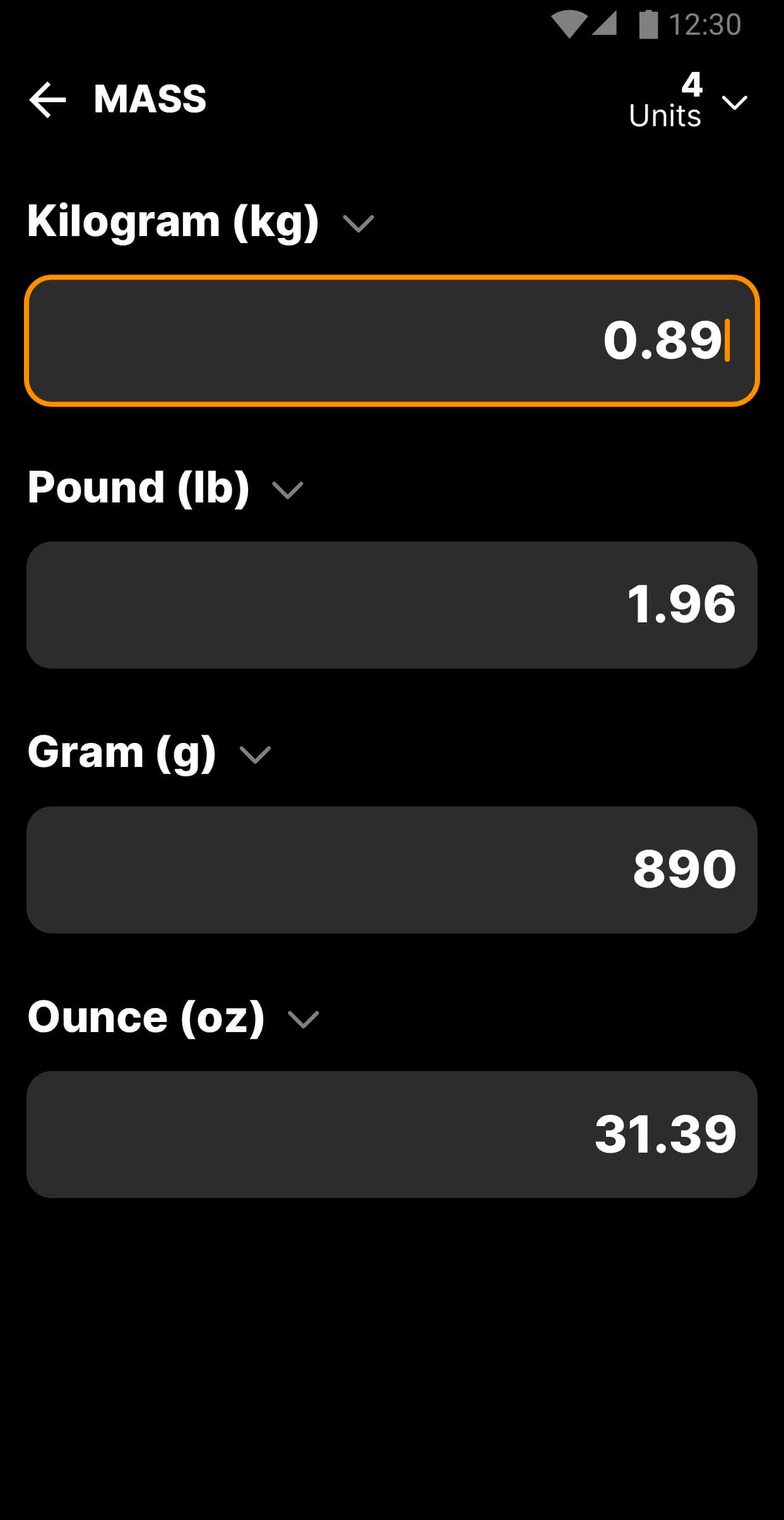Viewport: 784px width, 1520px height.
Task: Tap the Ounce result field showing 31.39
Action: [x=392, y=1133]
